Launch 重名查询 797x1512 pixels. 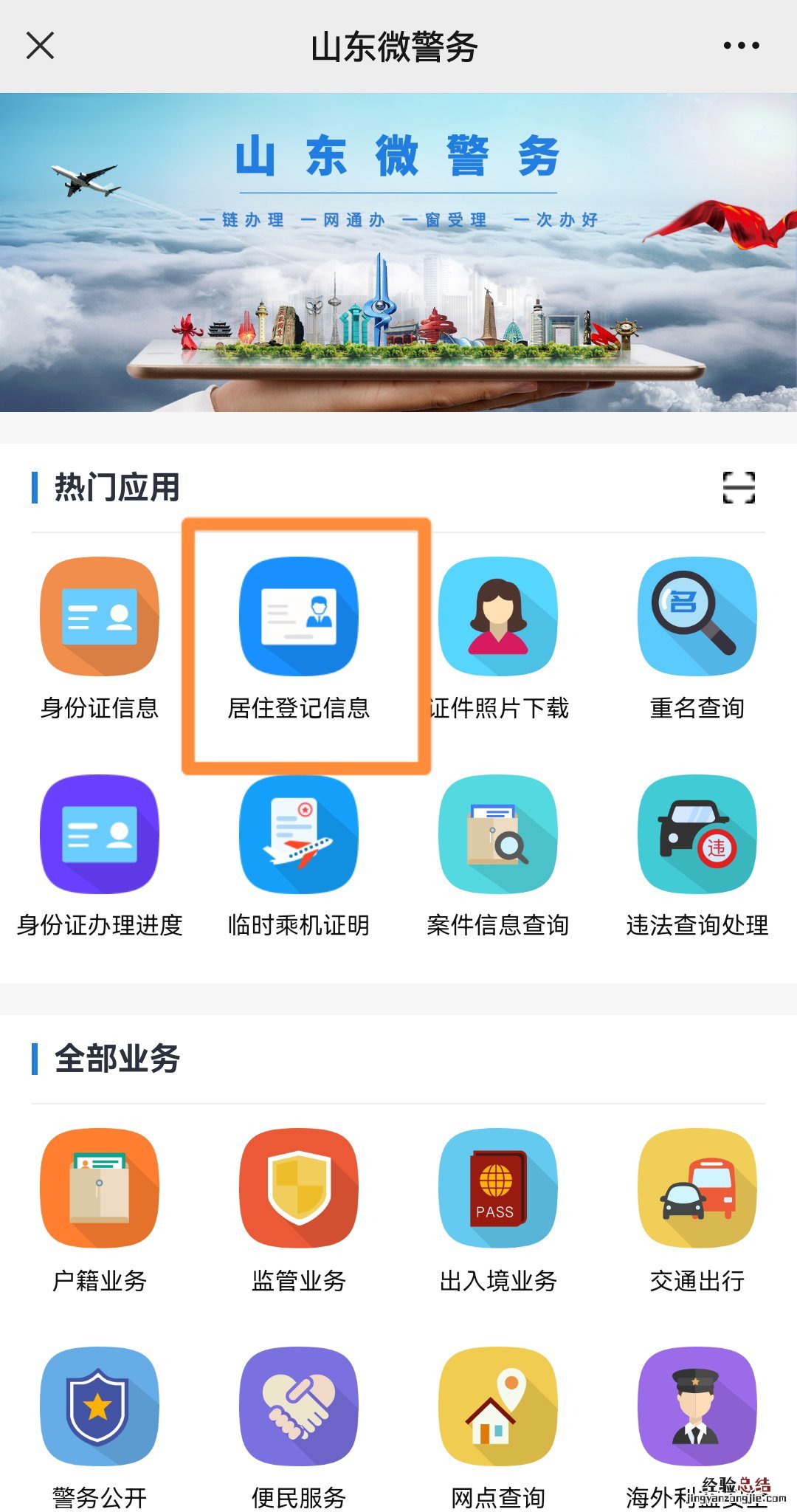pyautogui.click(x=697, y=617)
